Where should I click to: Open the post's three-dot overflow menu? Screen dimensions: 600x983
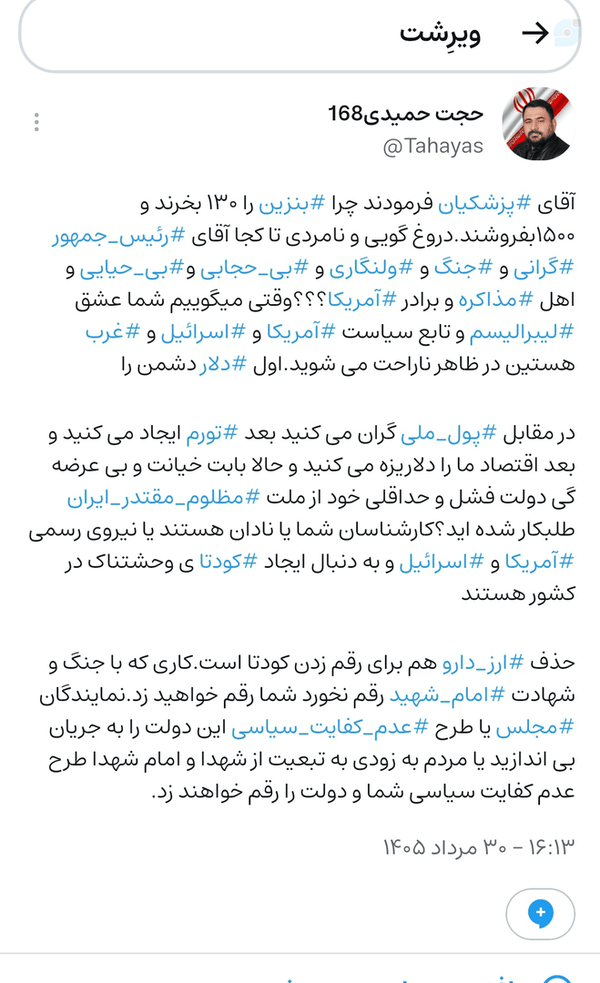coord(37,122)
